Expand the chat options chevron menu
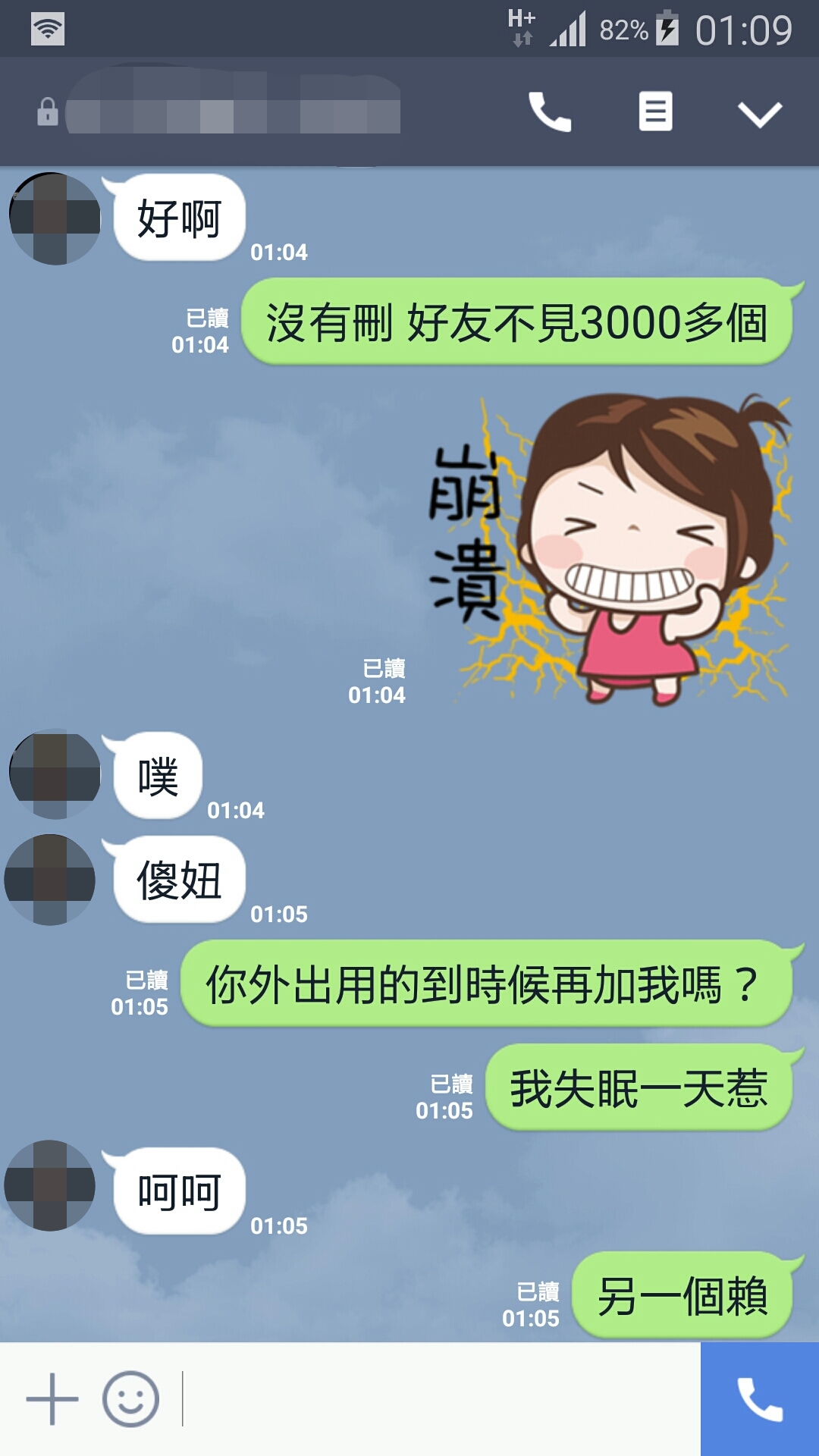Image resolution: width=819 pixels, height=1456 pixels. [759, 114]
